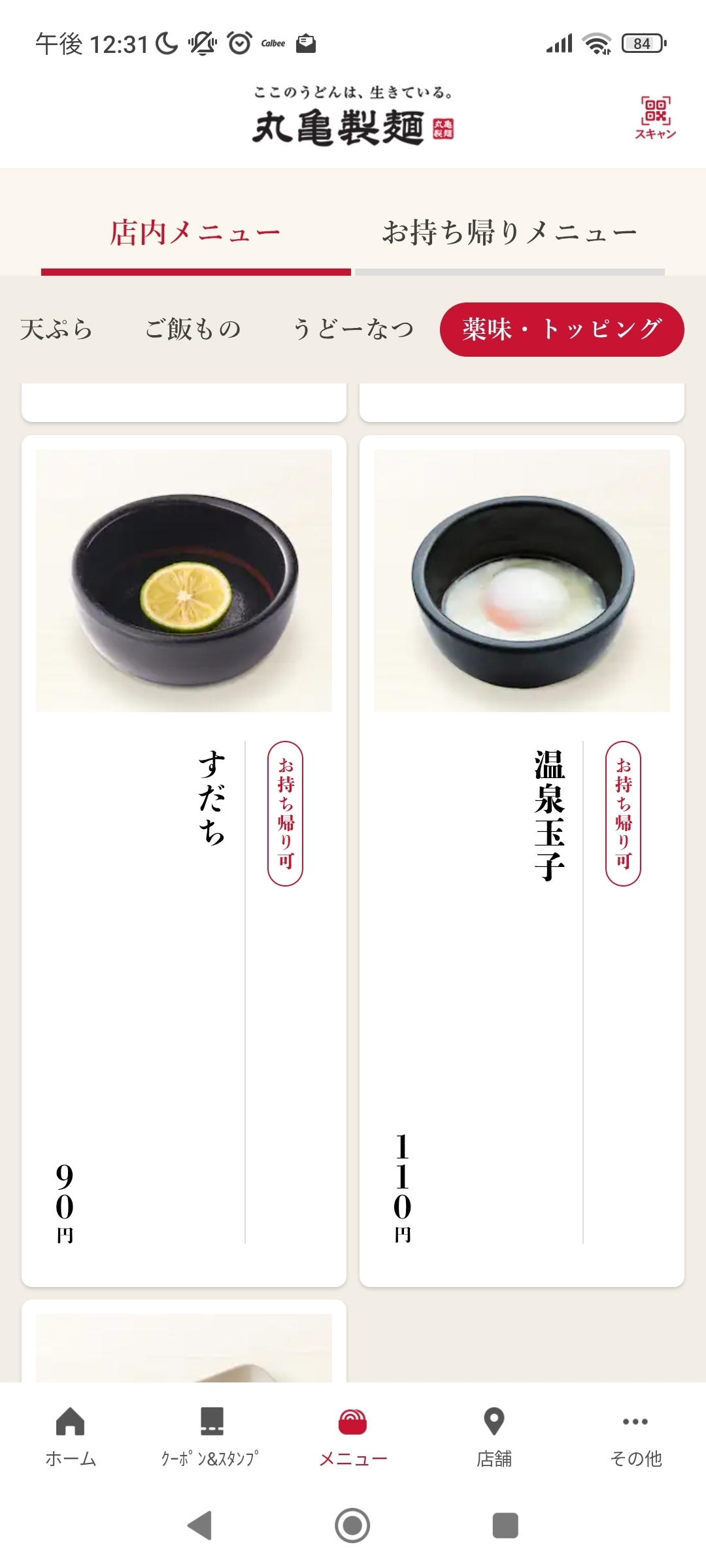Open the スキャン QR scanner
This screenshot has width=706, height=1568.
656,118
